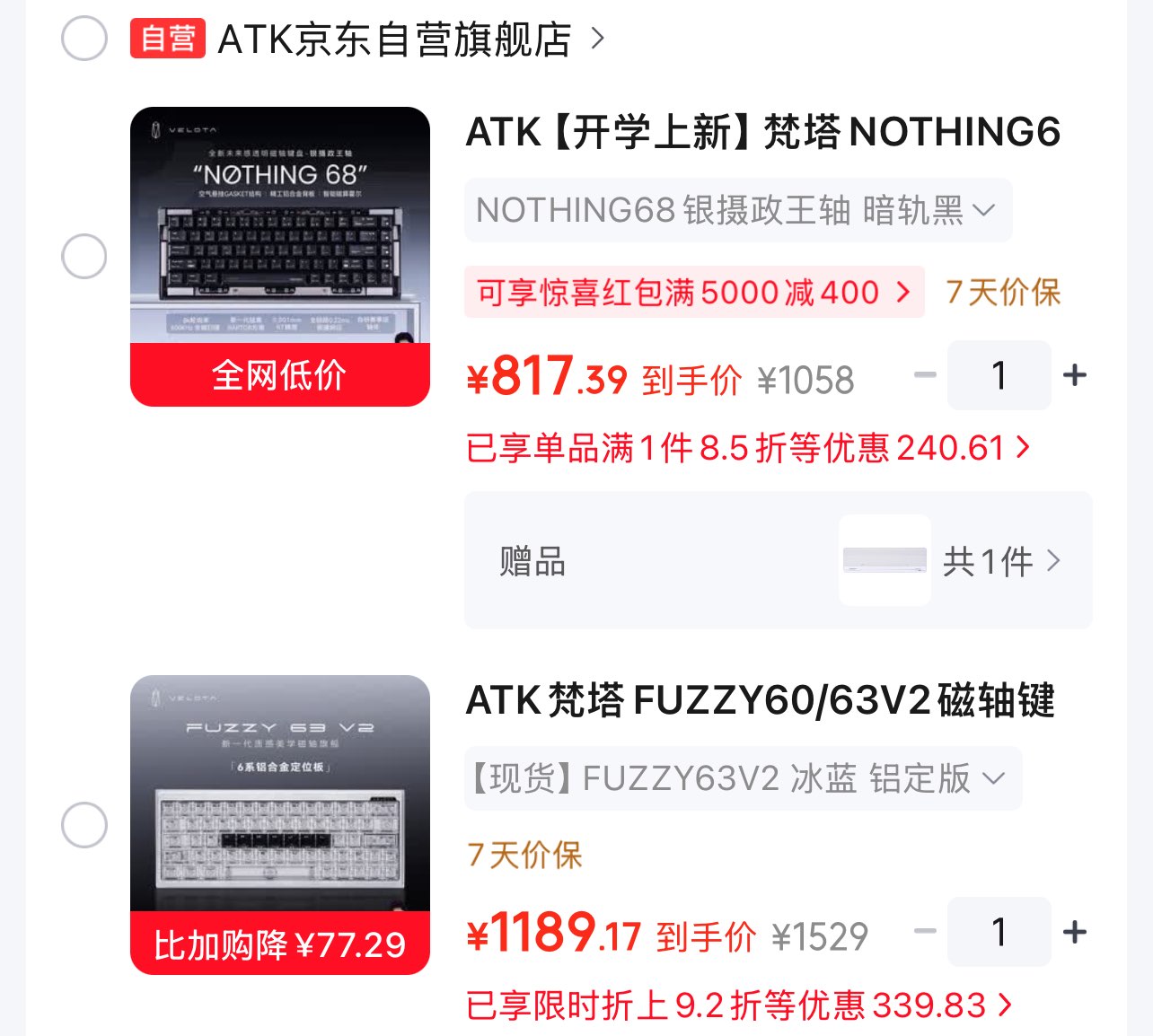Select all items from ATK京东自营旗舰店
The height and width of the screenshot is (1036, 1153).
[x=84, y=39]
